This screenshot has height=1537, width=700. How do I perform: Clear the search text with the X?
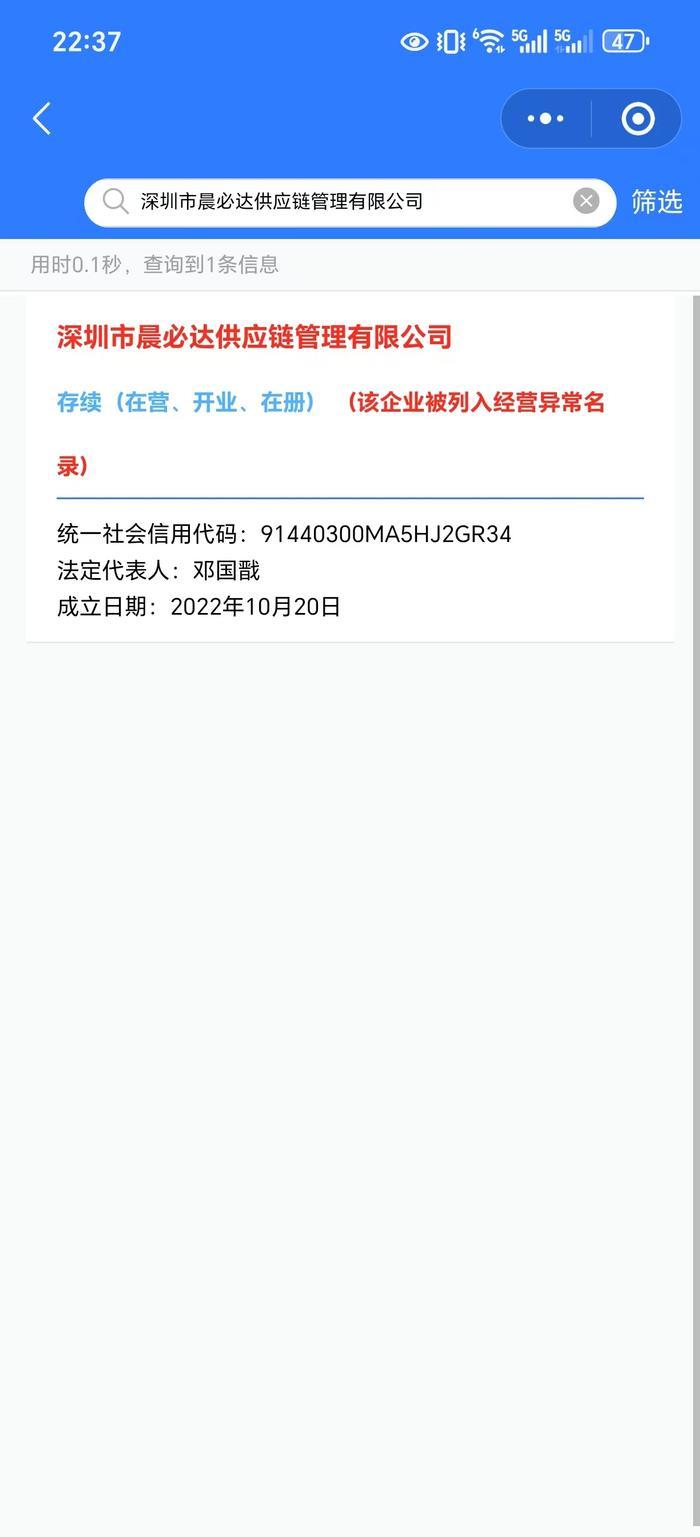point(586,201)
